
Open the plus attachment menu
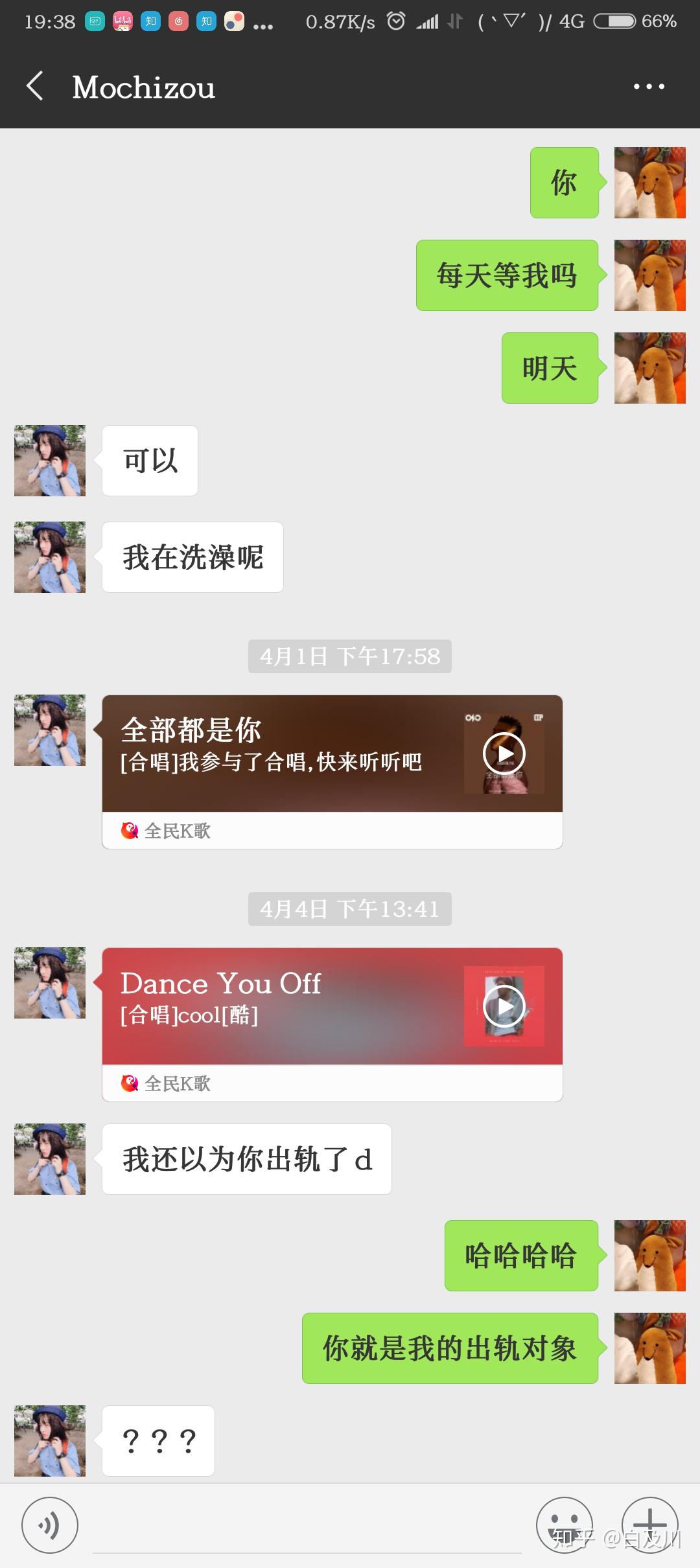click(x=649, y=1525)
